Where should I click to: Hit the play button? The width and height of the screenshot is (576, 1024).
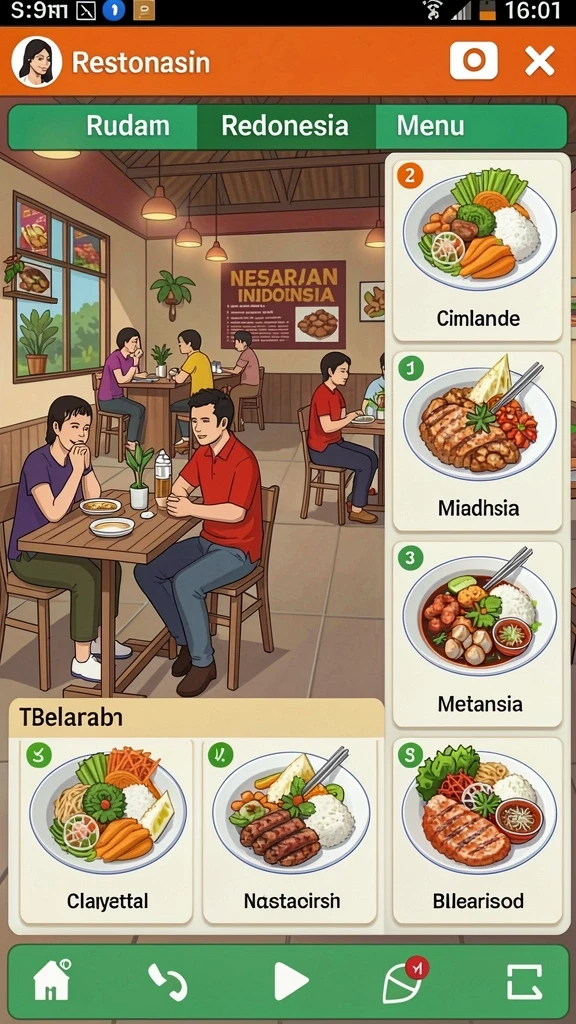tap(290, 981)
